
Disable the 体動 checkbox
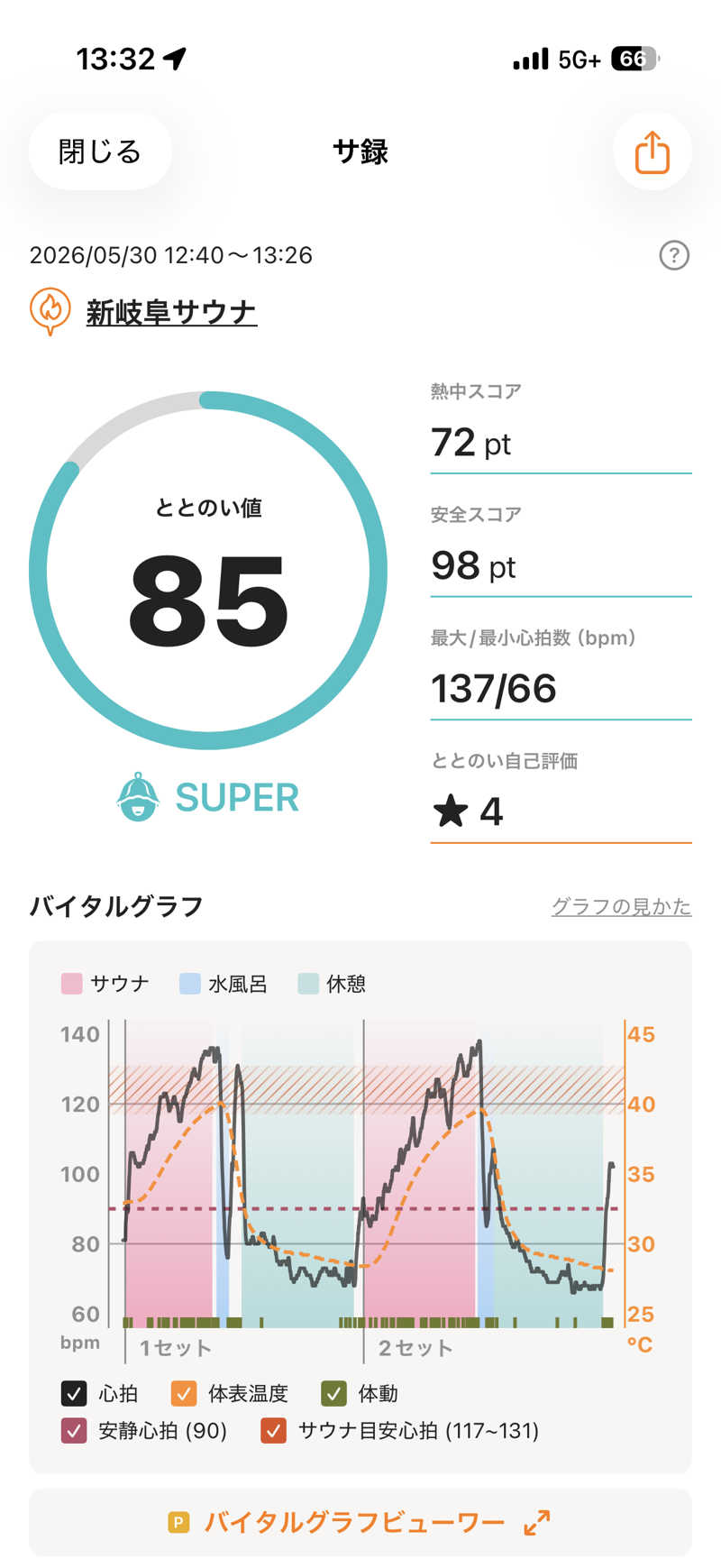(x=333, y=1393)
